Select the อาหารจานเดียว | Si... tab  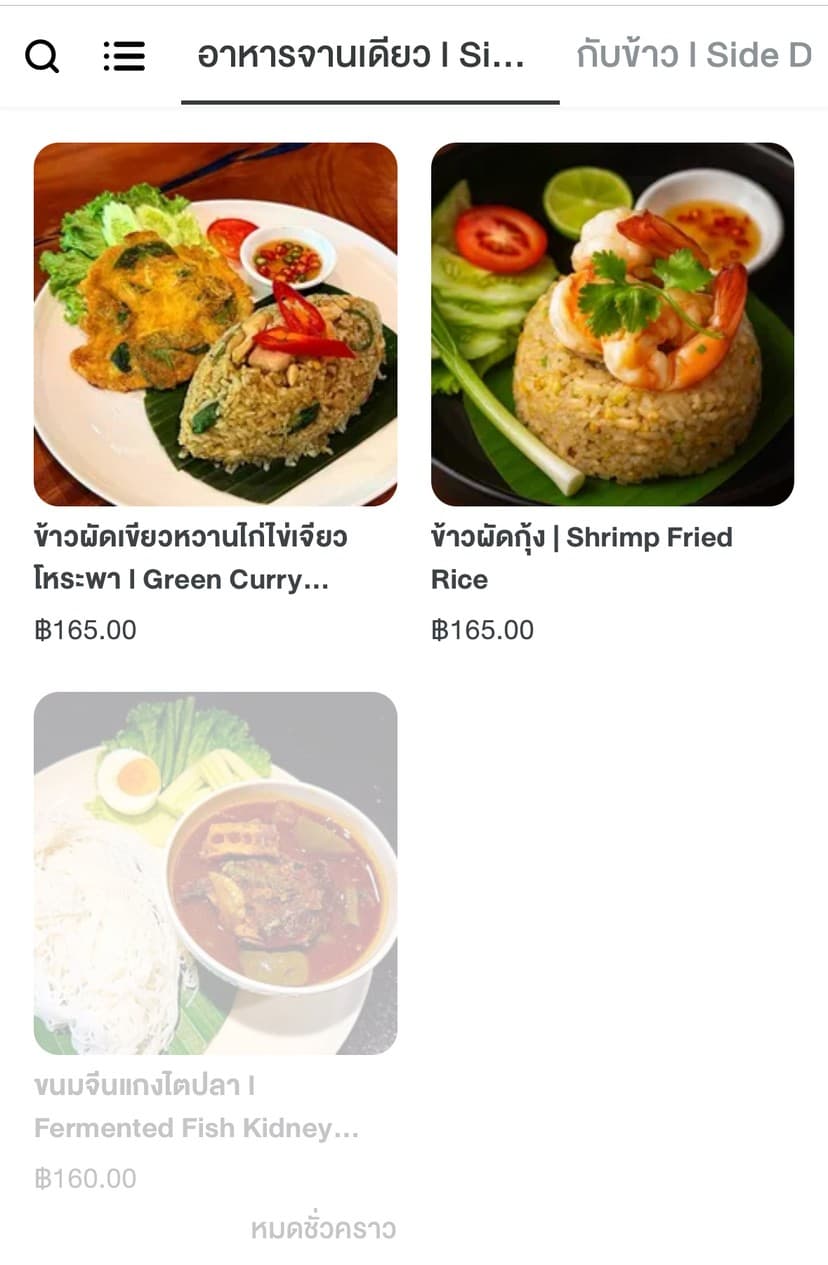(370, 55)
